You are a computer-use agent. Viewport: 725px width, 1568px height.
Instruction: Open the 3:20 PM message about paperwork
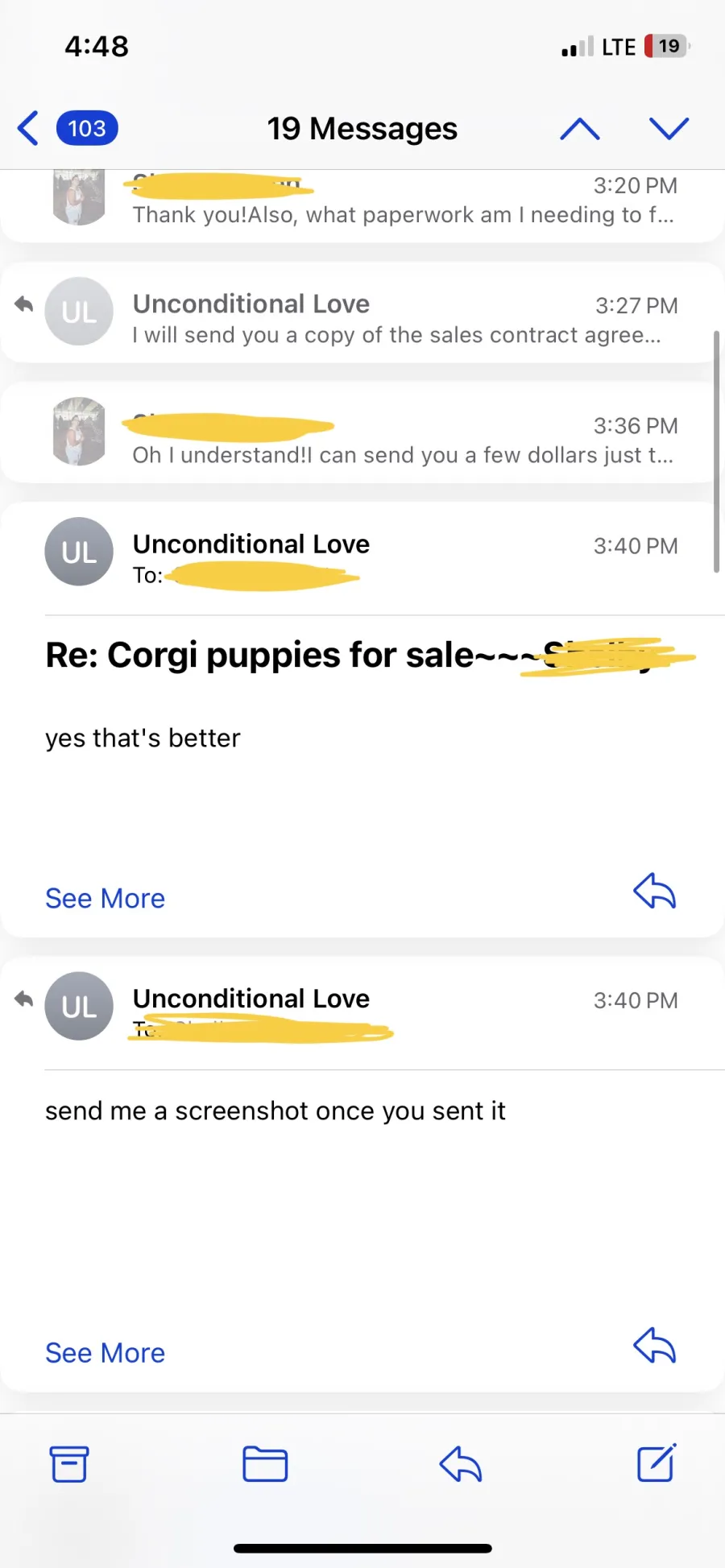(x=362, y=203)
